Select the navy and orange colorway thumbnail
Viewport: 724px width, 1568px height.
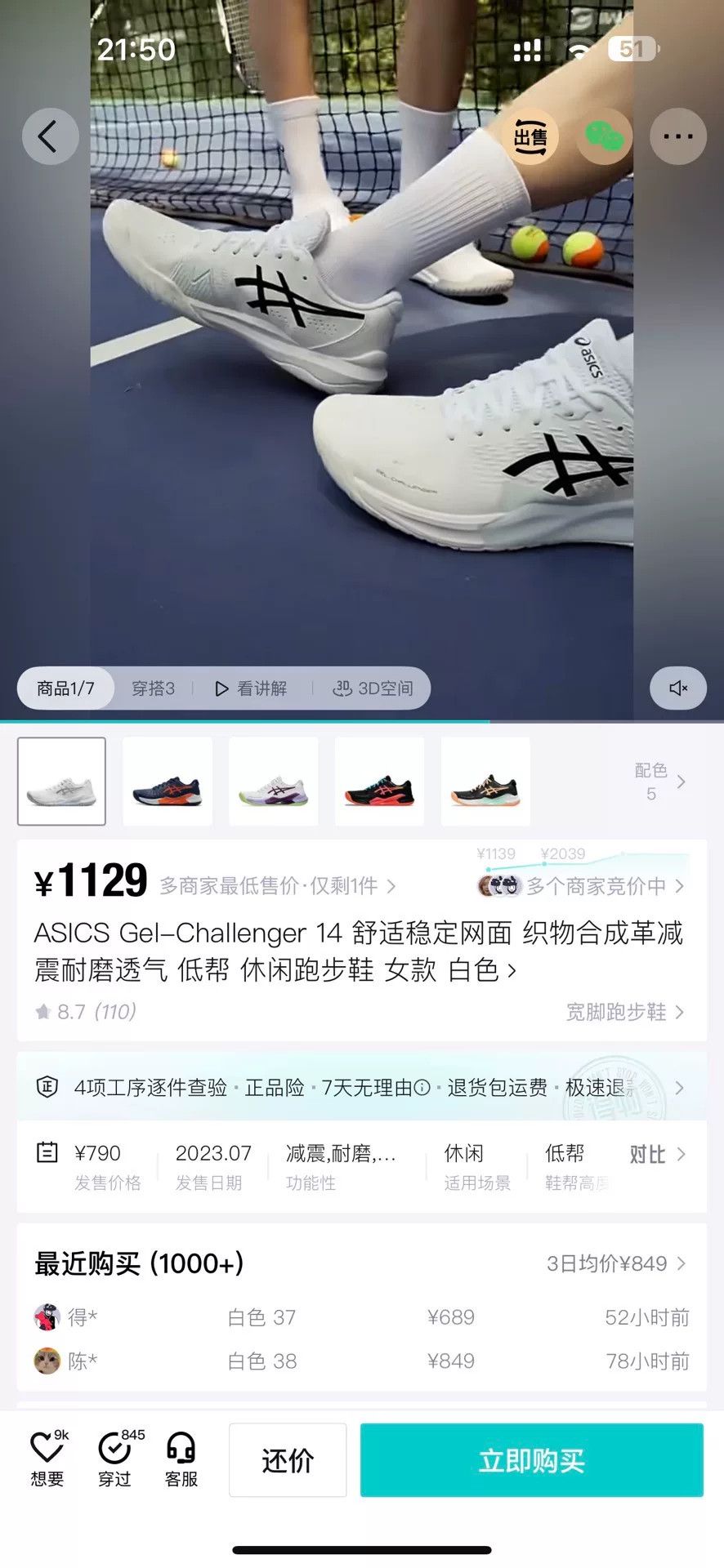coord(168,782)
